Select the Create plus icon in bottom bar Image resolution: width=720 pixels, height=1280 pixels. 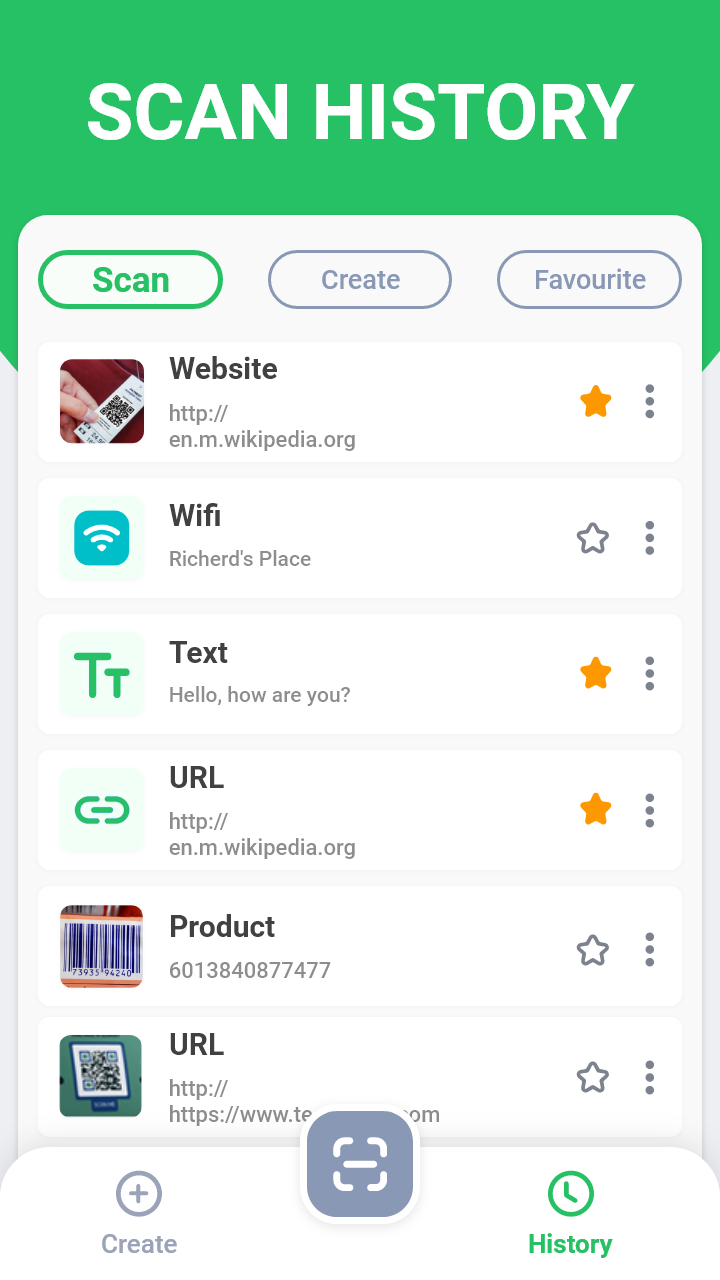(x=138, y=1193)
